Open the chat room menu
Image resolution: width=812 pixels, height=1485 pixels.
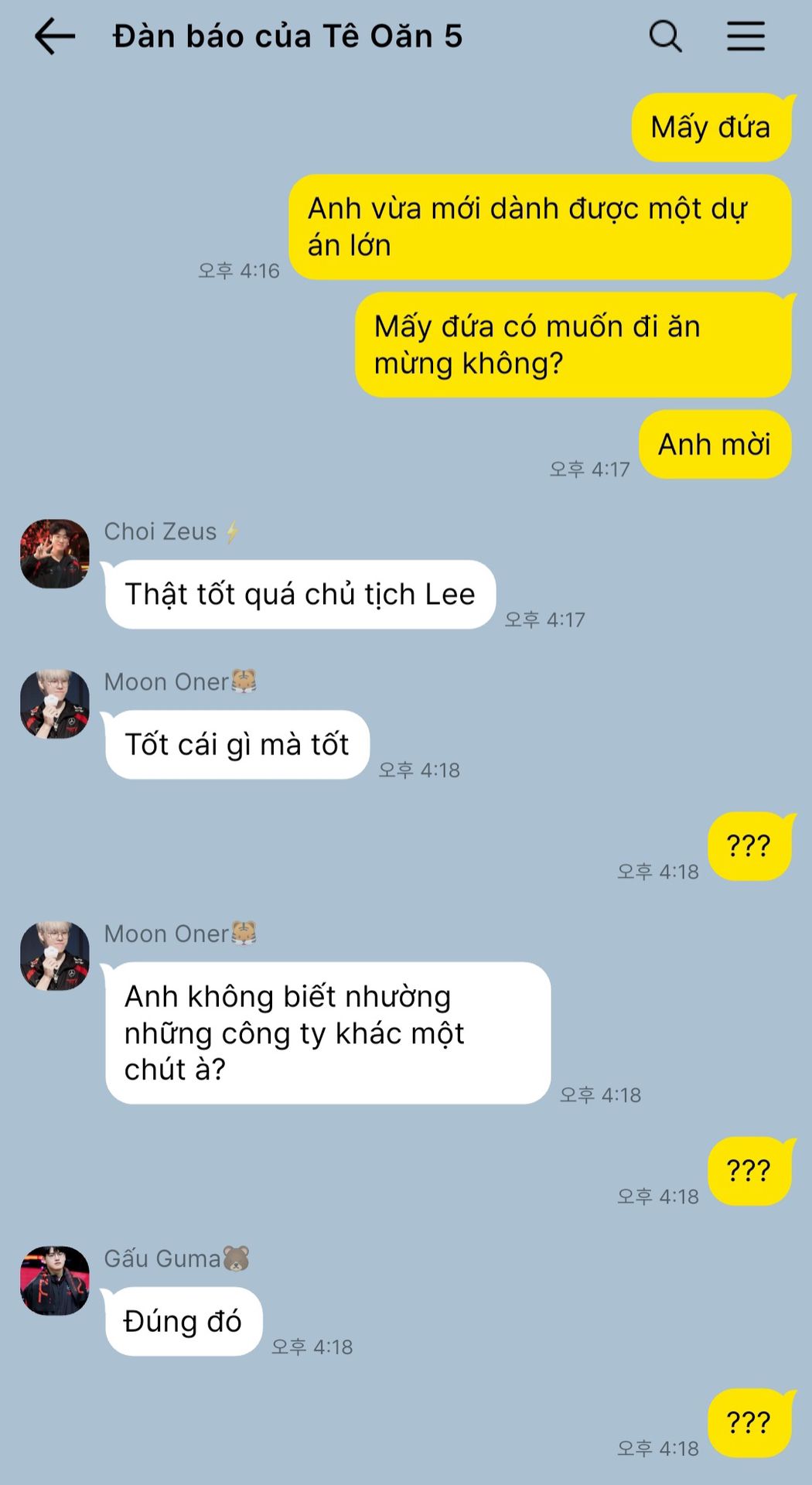click(x=745, y=36)
